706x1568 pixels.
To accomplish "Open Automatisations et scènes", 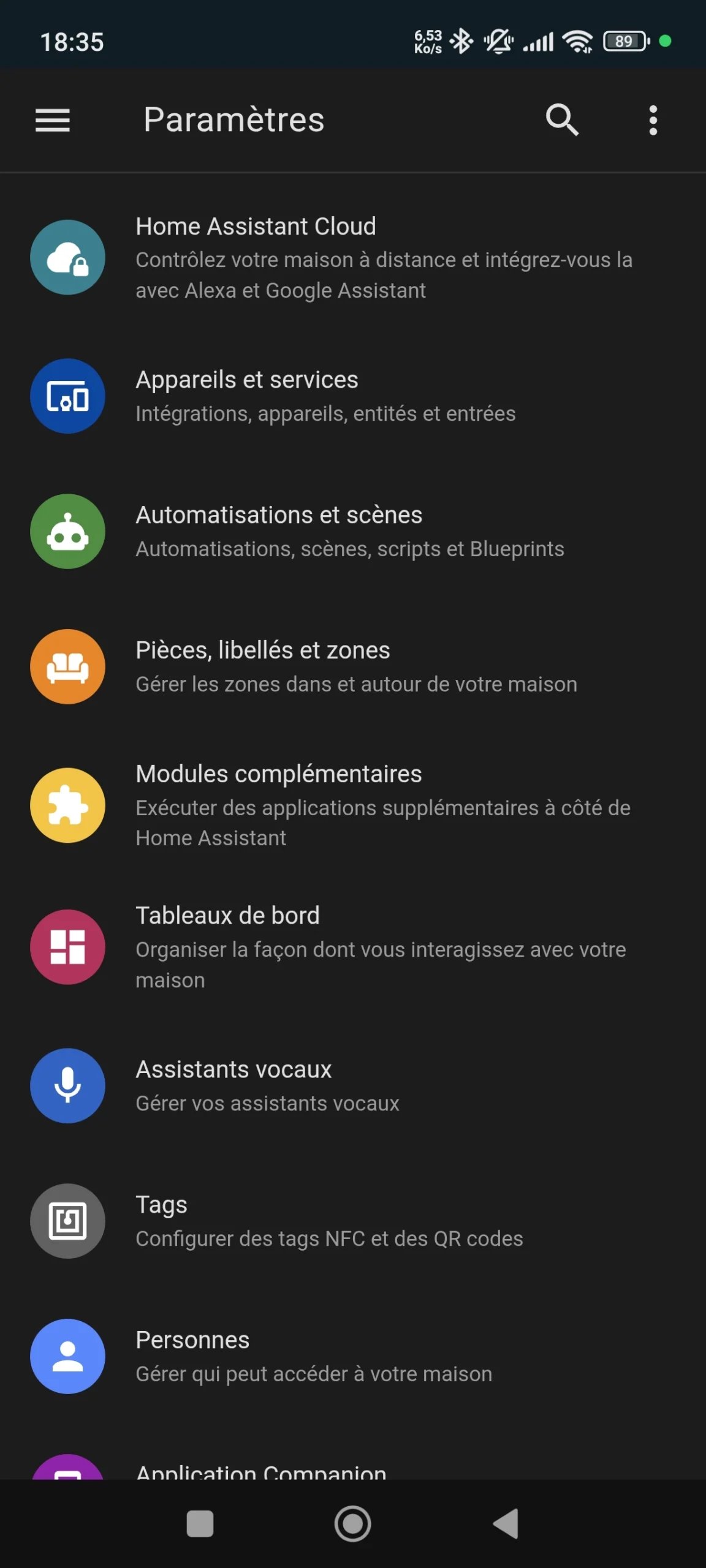I will [x=353, y=531].
